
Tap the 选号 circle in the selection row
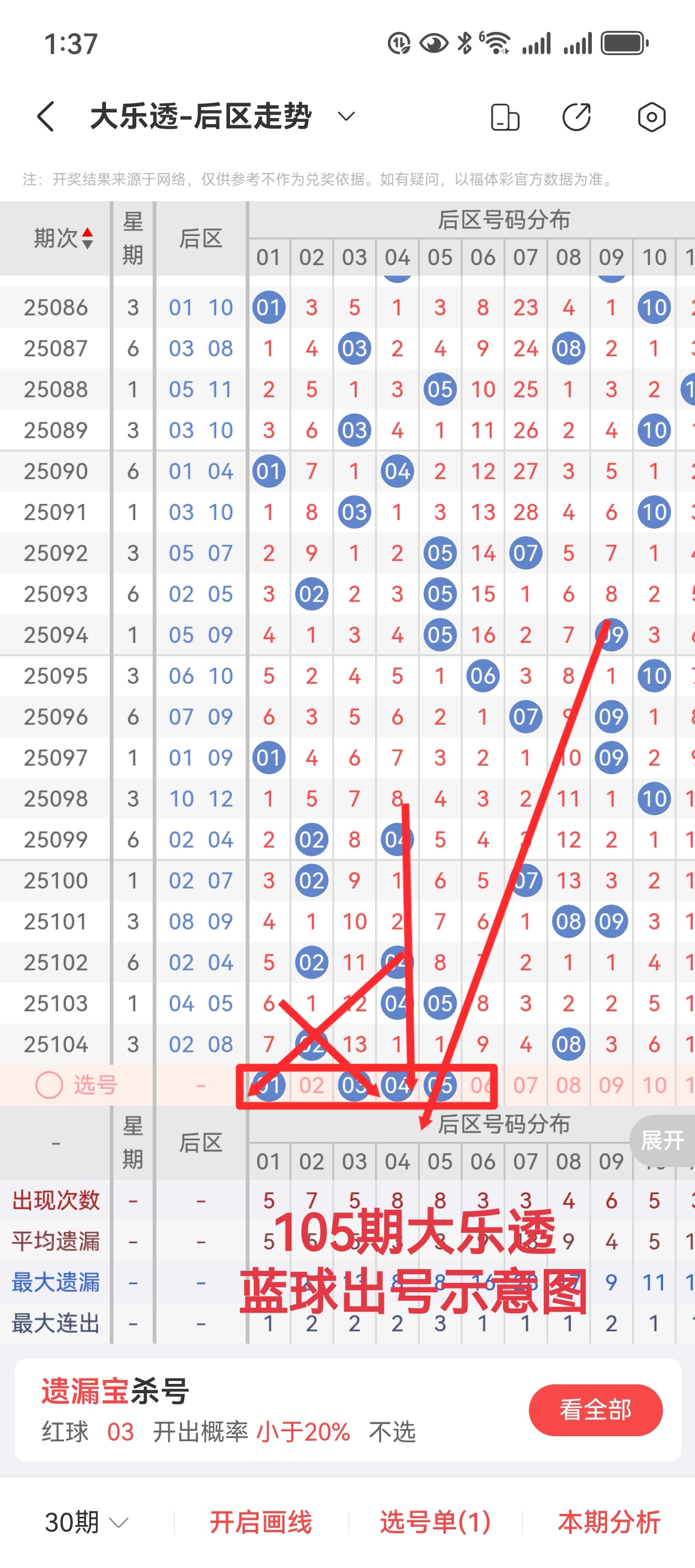click(x=49, y=1084)
